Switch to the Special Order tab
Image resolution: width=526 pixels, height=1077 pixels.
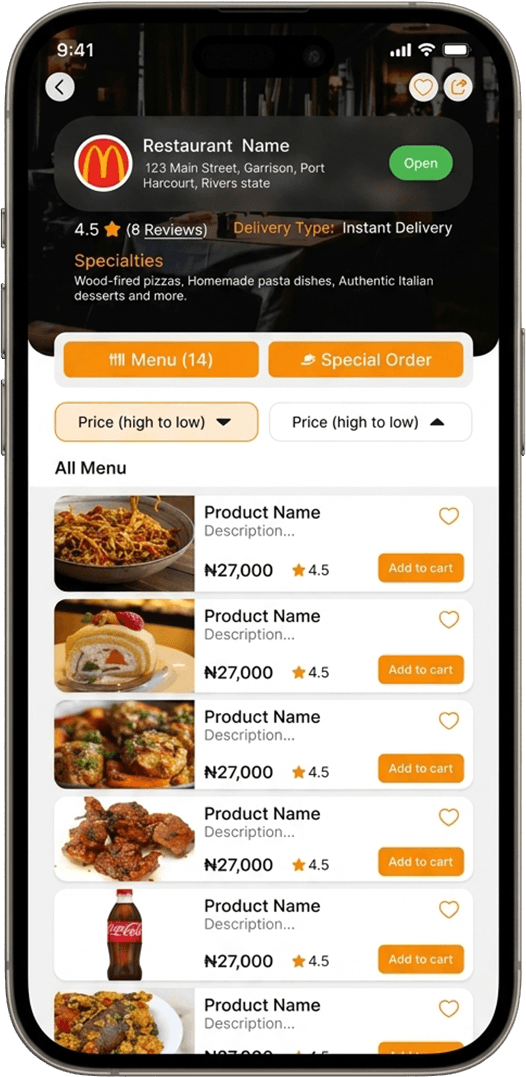pyautogui.click(x=366, y=360)
